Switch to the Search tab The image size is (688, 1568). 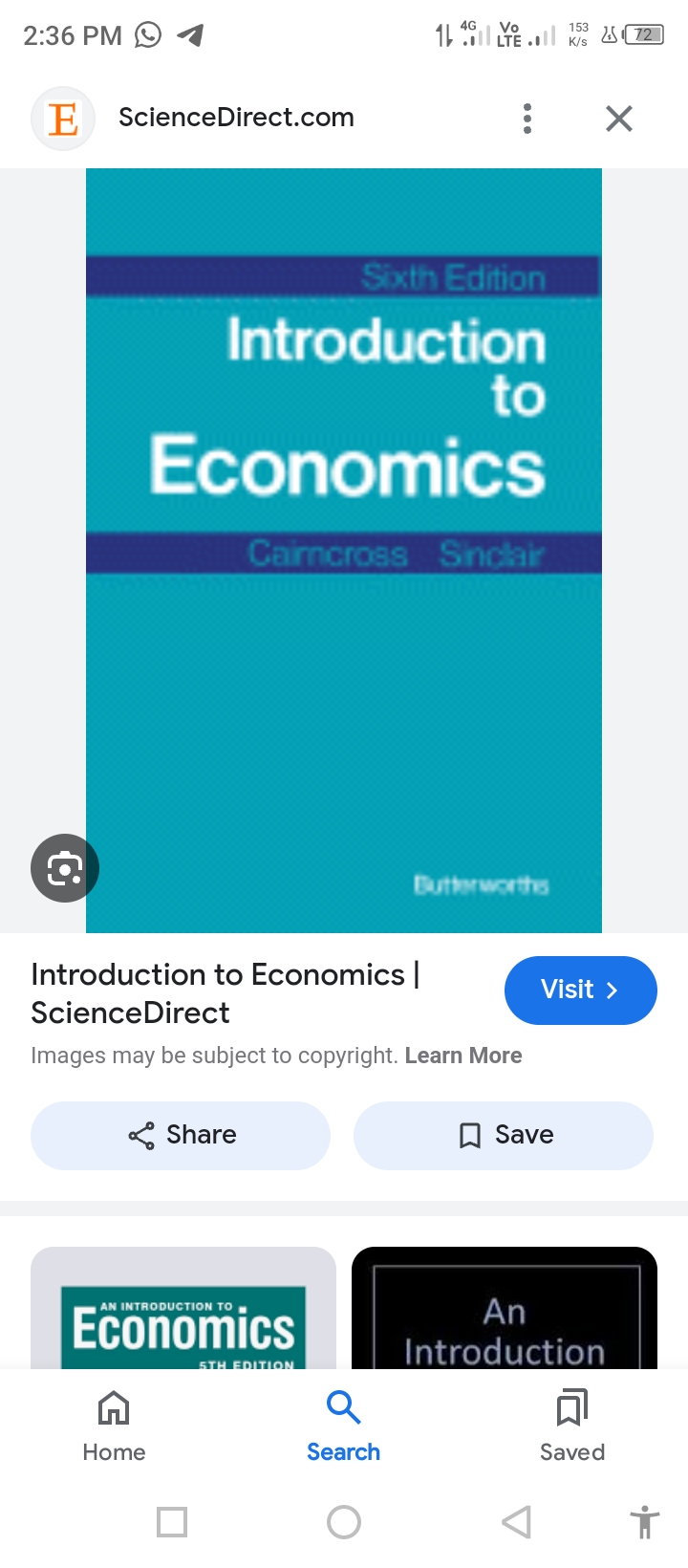pyautogui.click(x=343, y=1426)
